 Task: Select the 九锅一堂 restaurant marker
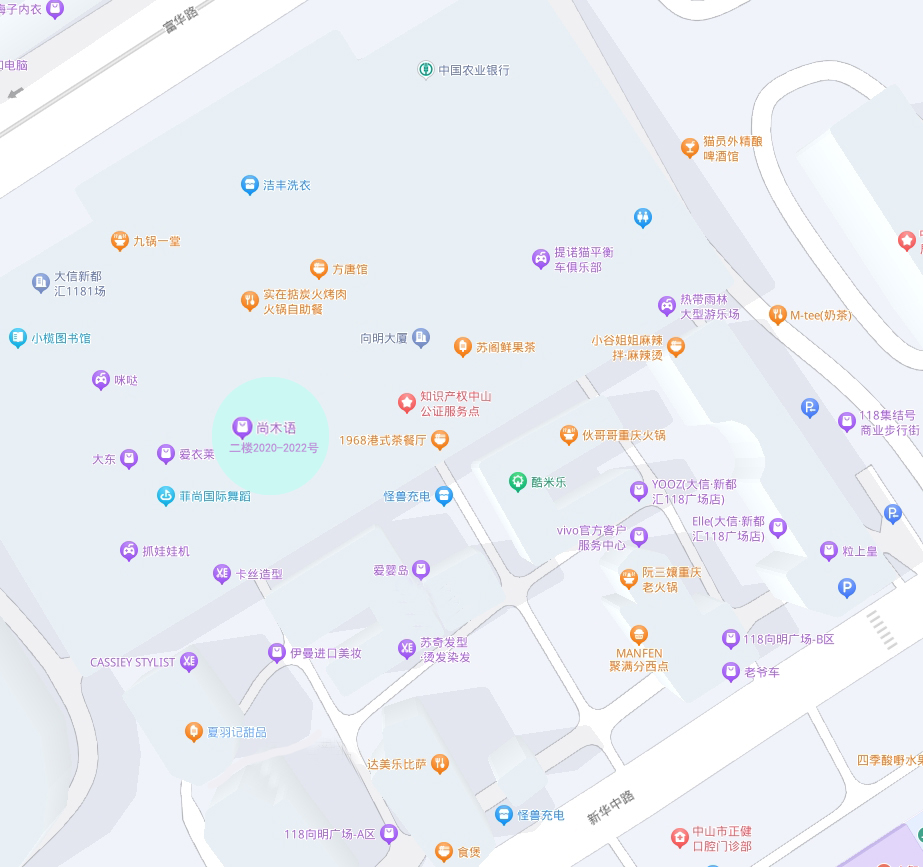[x=120, y=241]
